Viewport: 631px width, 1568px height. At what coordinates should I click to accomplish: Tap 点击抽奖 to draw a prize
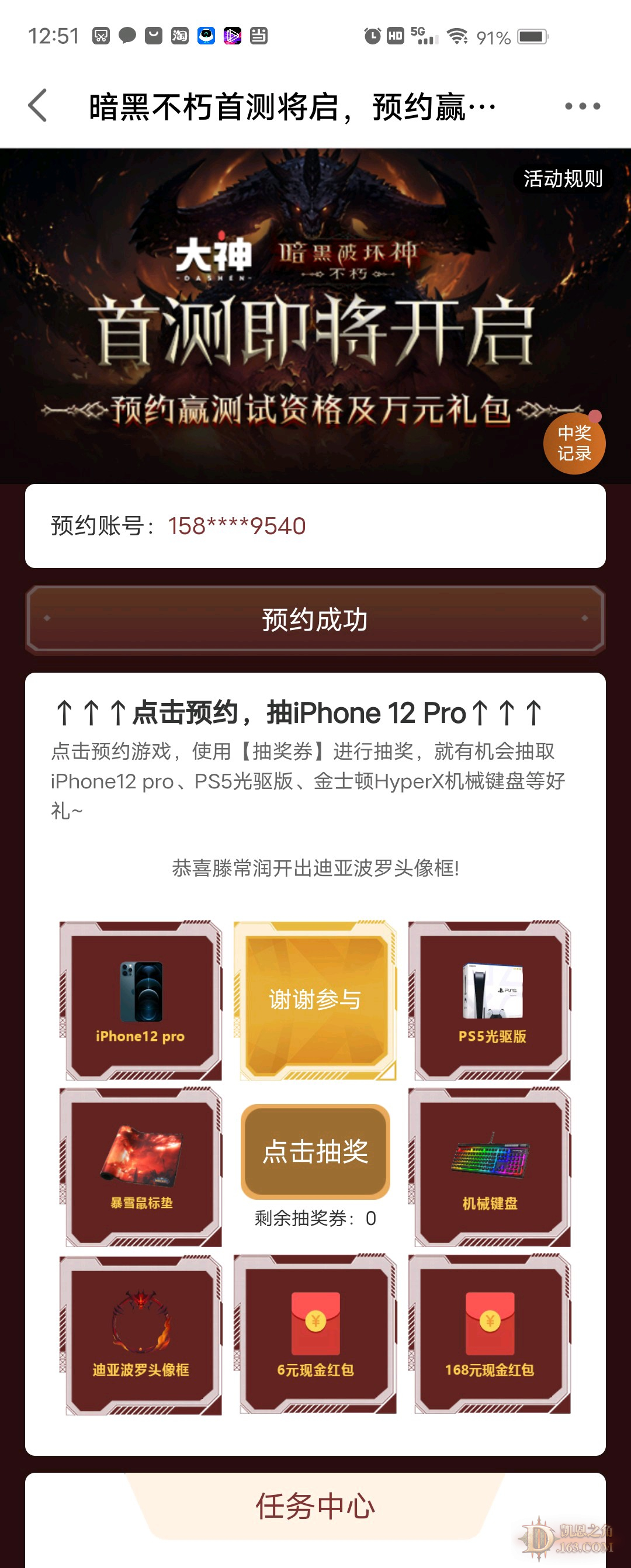click(x=315, y=1151)
